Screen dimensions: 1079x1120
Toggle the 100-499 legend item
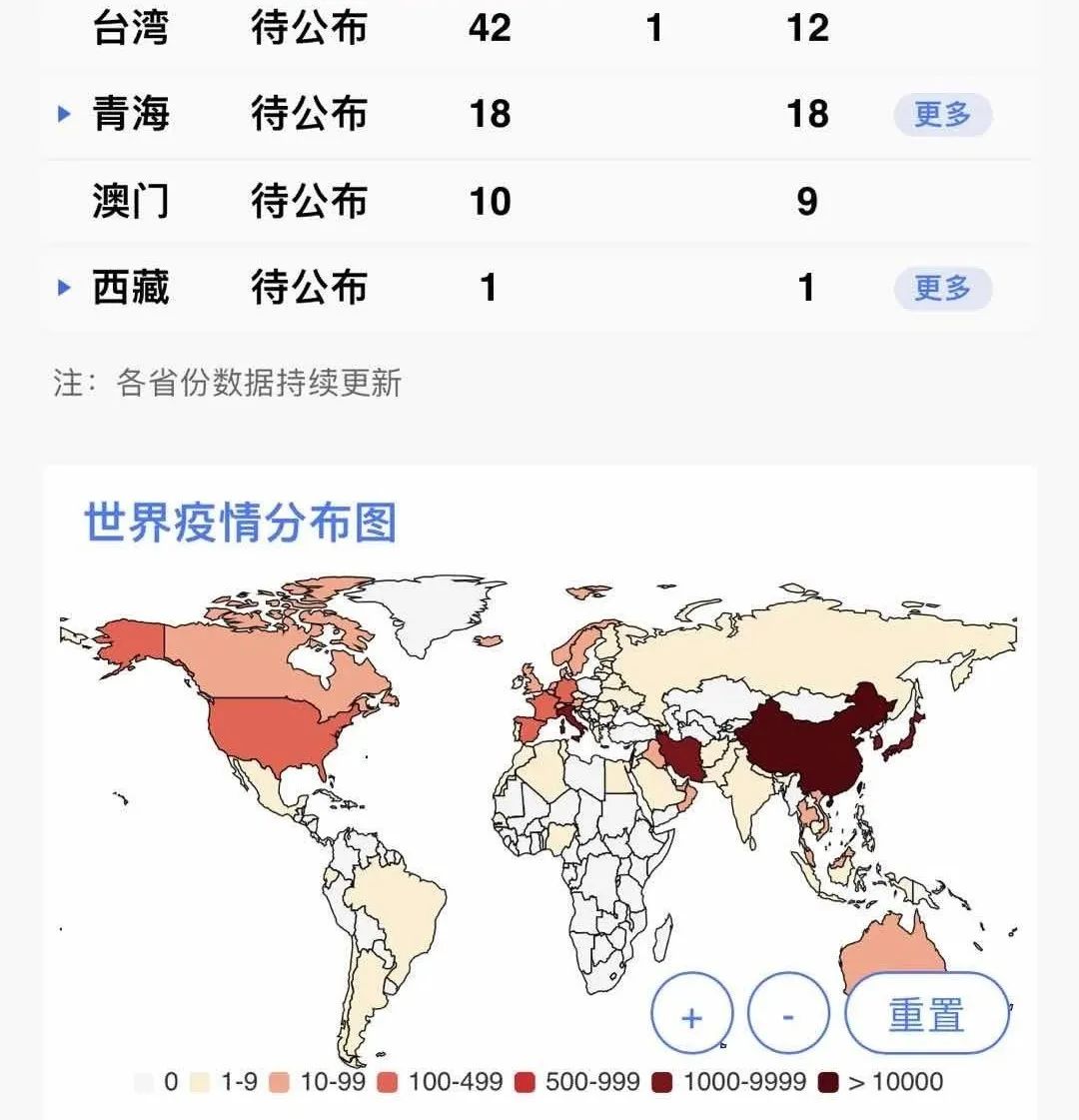[x=441, y=1082]
